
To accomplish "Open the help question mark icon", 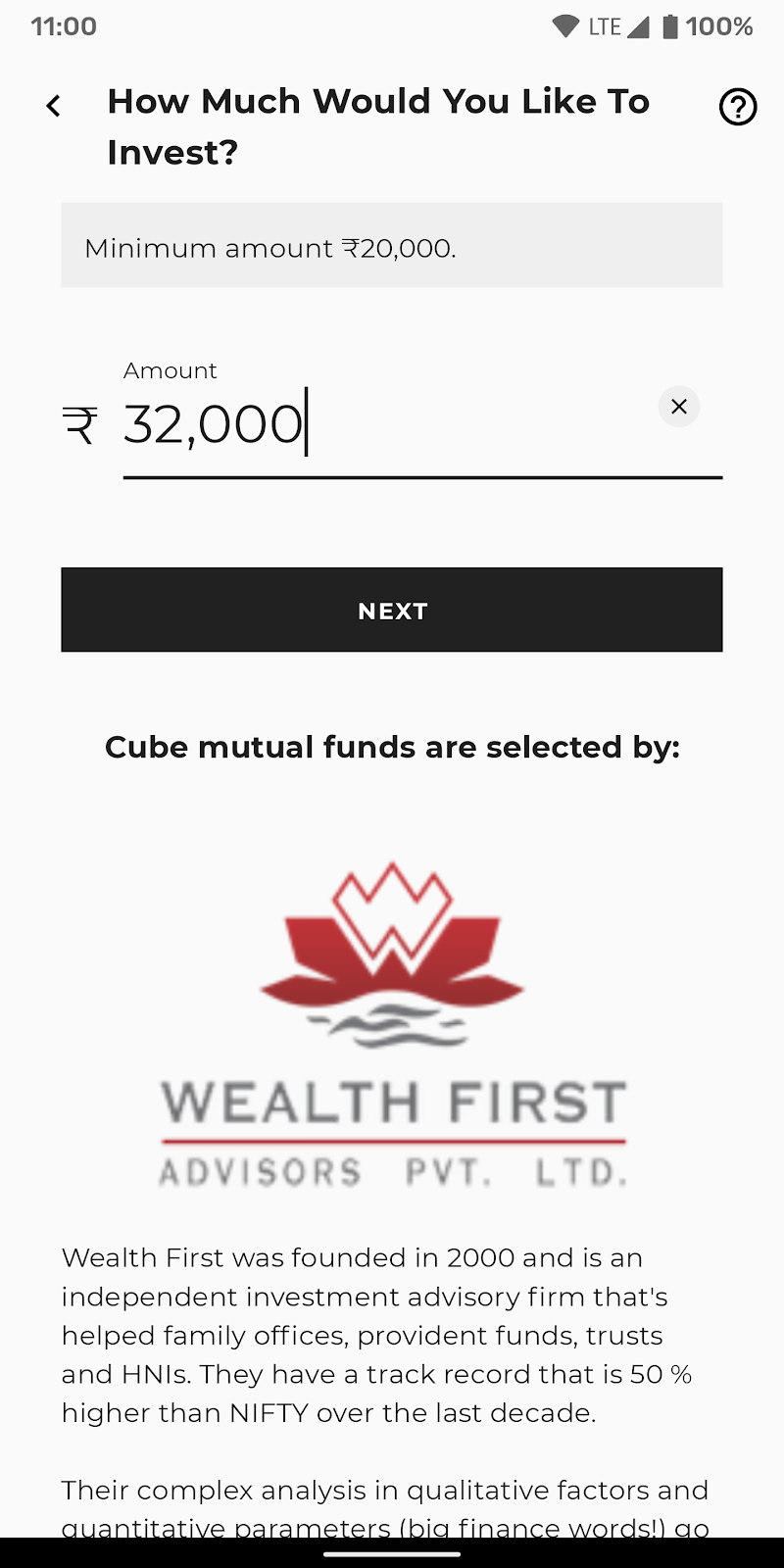I will (738, 107).
